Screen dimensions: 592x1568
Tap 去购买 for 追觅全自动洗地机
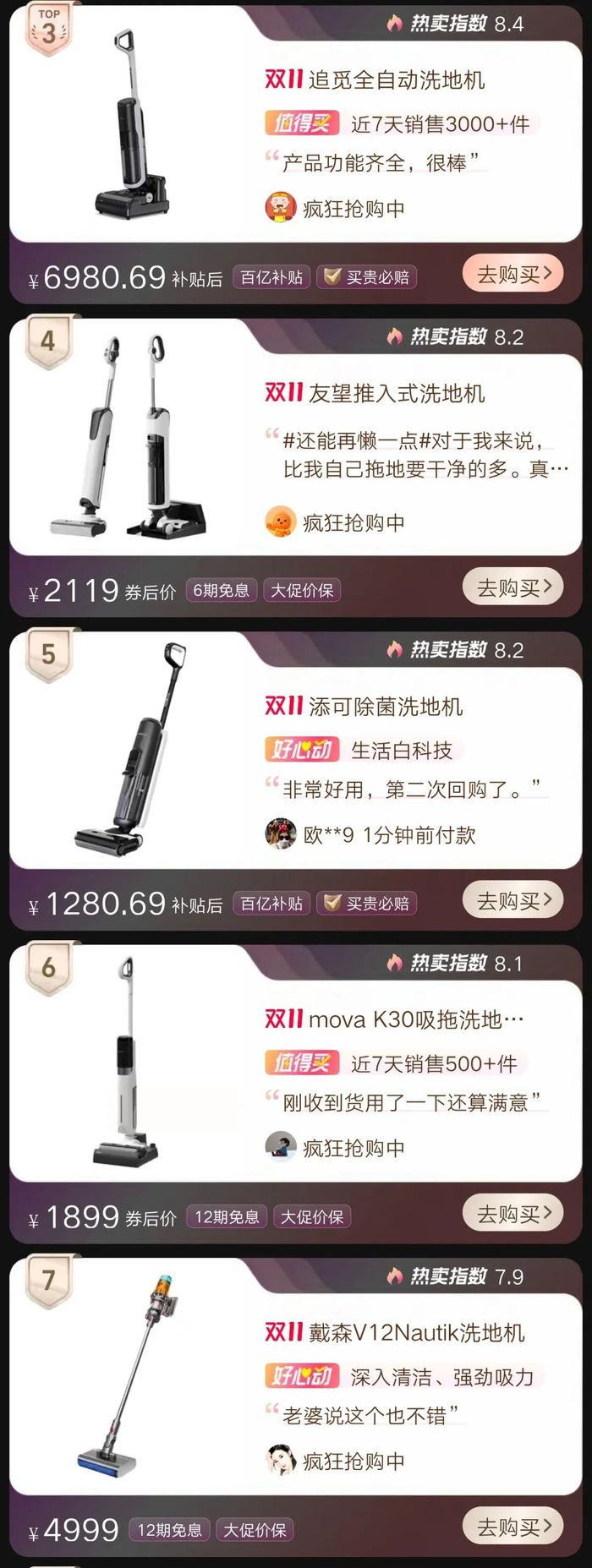coord(513,274)
